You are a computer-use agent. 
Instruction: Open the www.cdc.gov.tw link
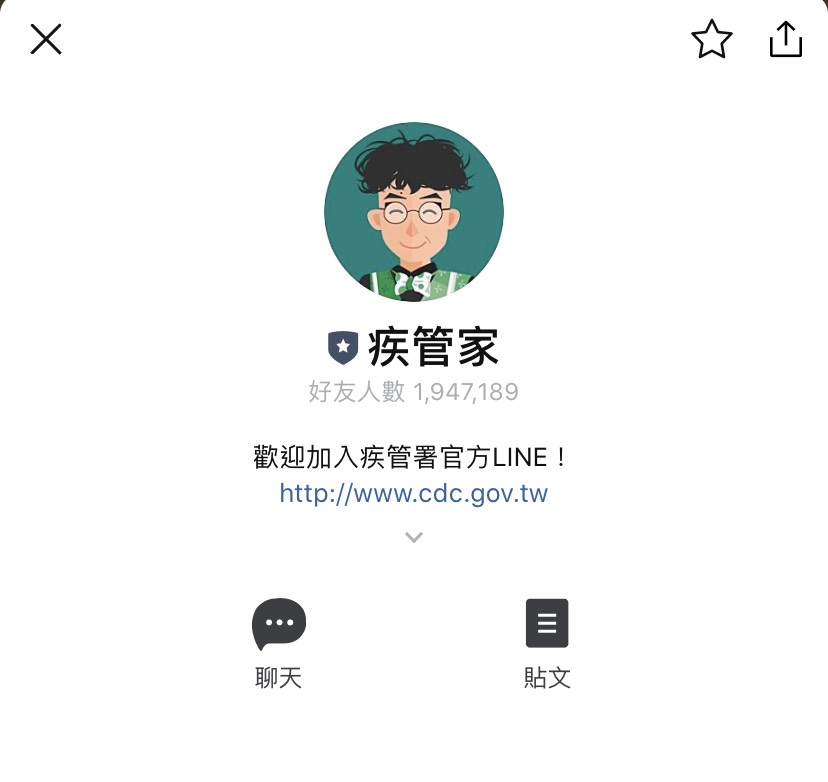414,493
